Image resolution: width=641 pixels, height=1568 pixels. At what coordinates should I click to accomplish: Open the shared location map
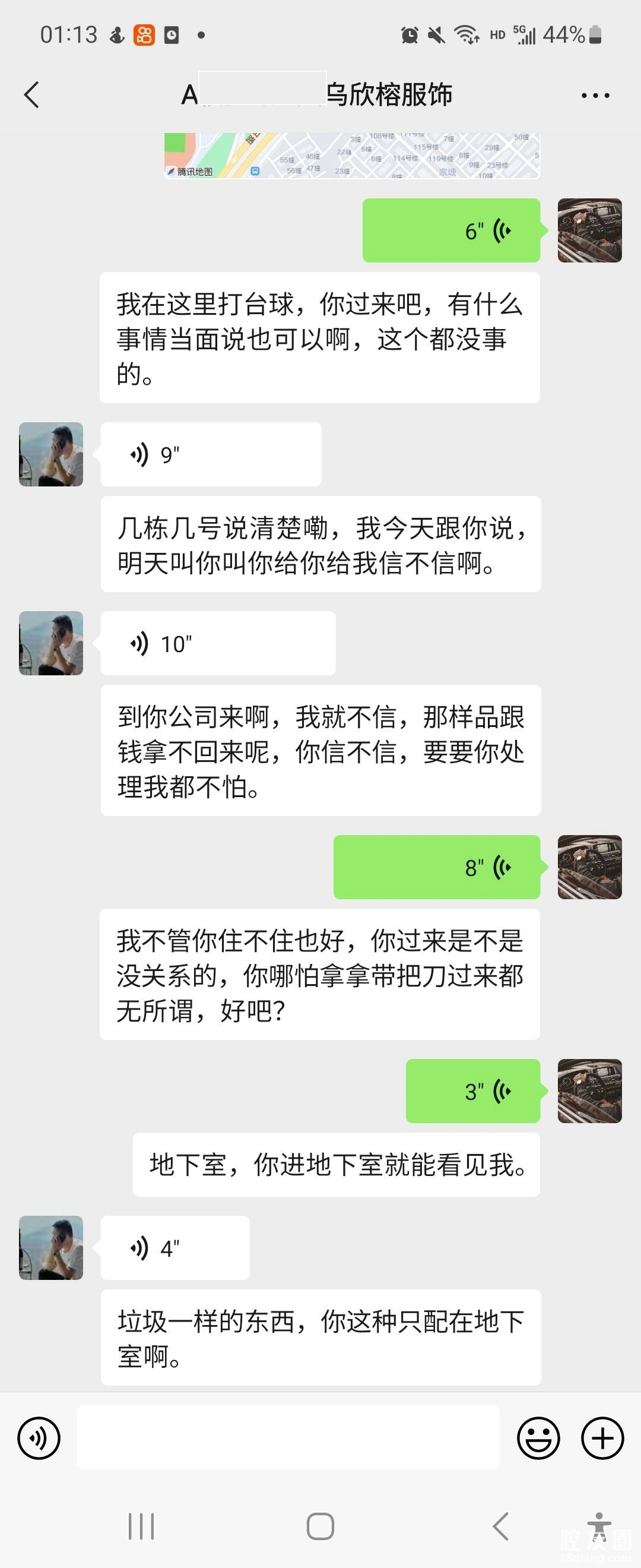(351, 156)
